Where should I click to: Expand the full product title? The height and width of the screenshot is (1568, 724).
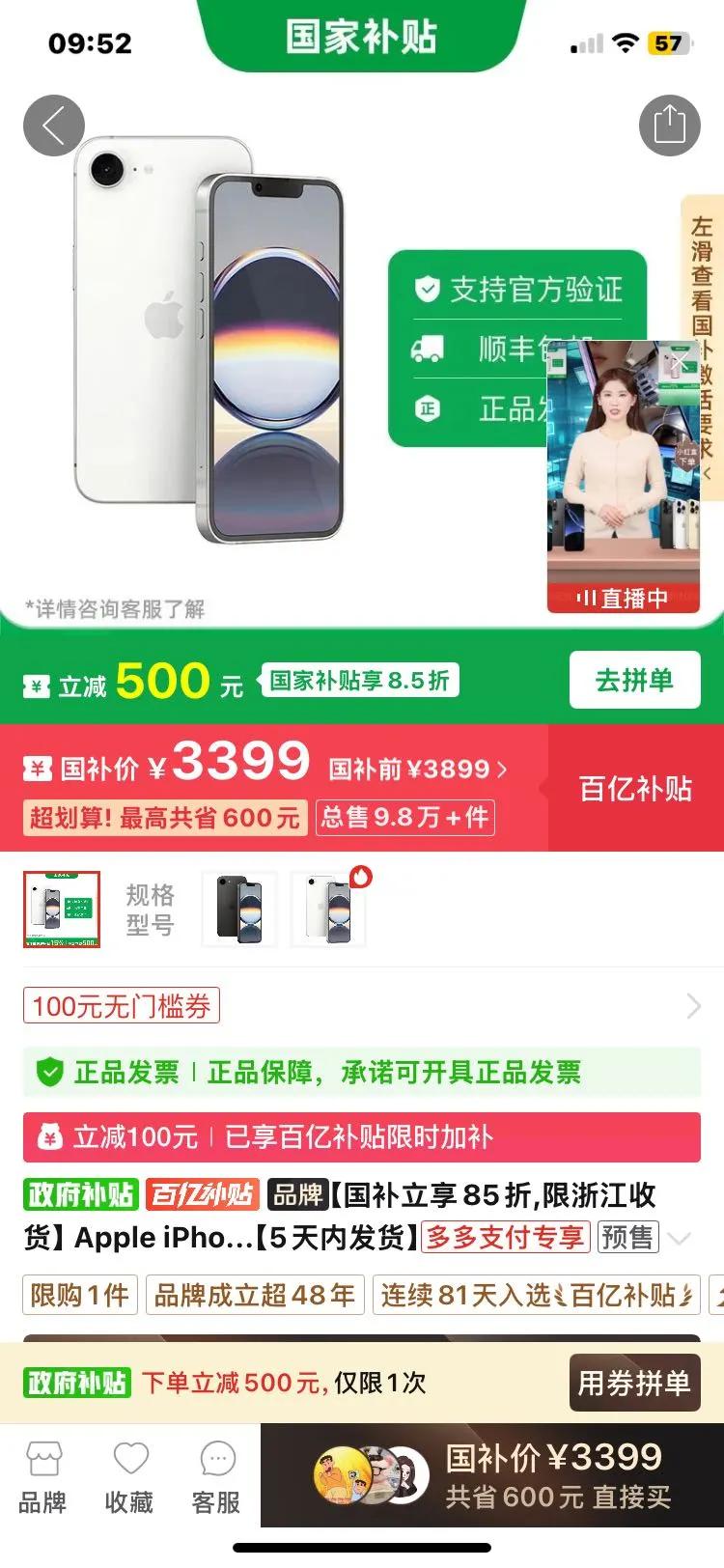pos(680,1238)
